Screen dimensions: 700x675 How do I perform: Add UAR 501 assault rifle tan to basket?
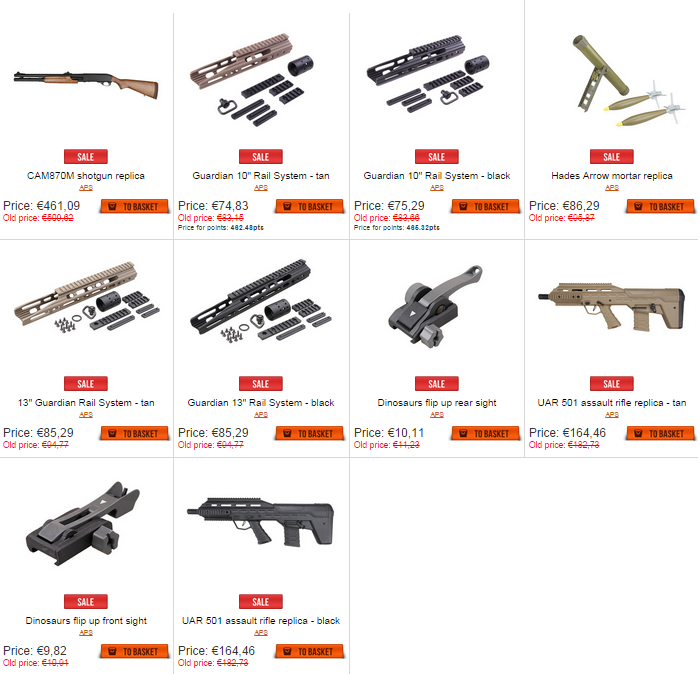pyautogui.click(x=661, y=434)
